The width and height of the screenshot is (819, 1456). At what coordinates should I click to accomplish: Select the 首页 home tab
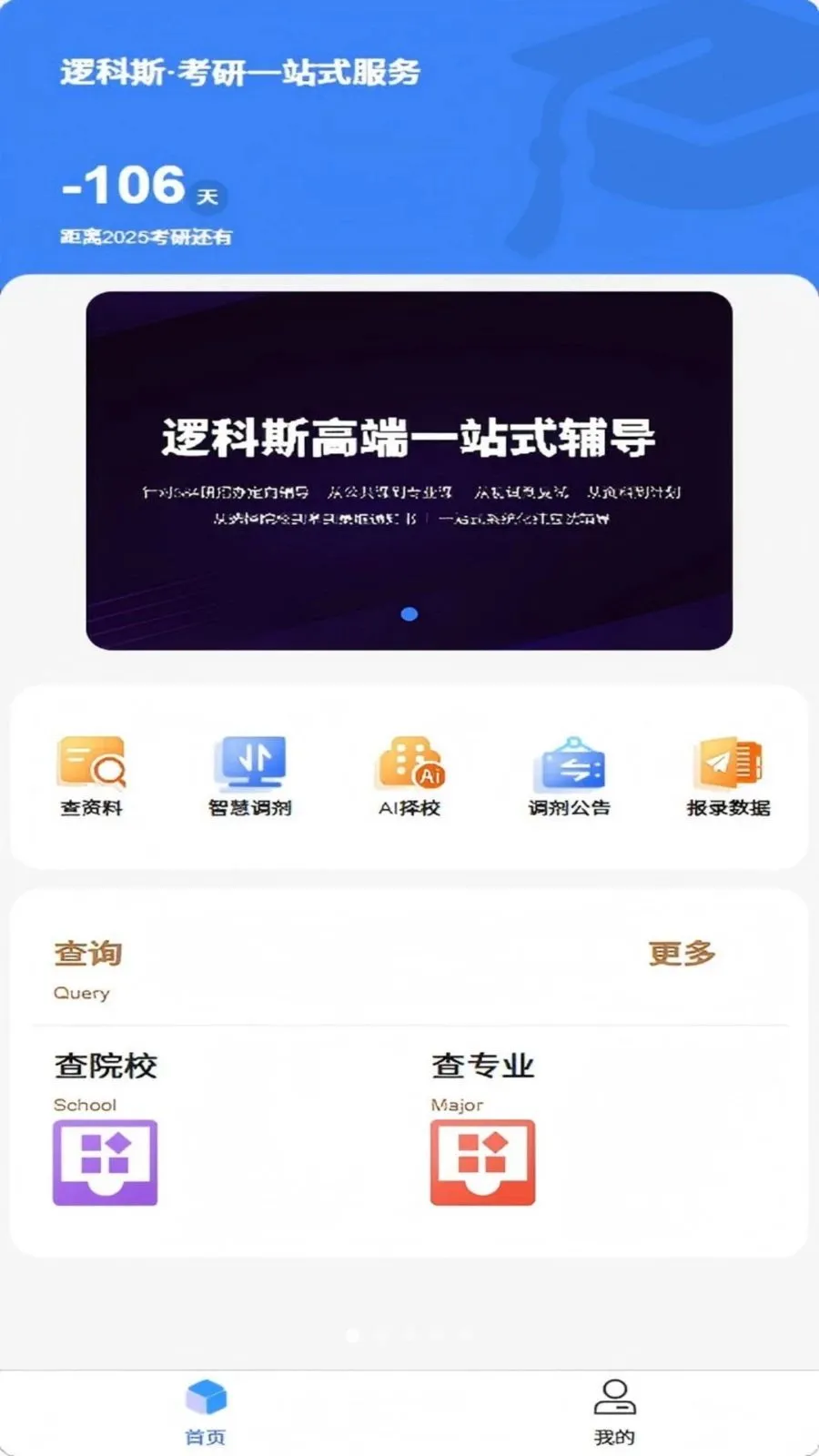(x=206, y=1412)
